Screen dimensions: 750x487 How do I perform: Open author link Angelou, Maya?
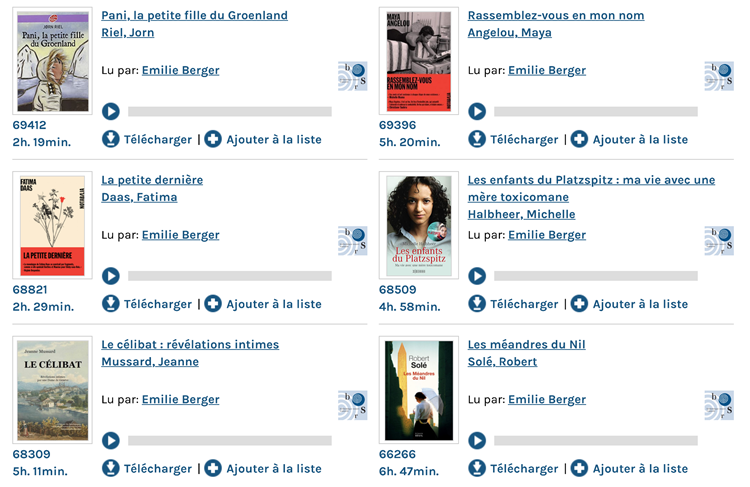pyautogui.click(x=509, y=33)
